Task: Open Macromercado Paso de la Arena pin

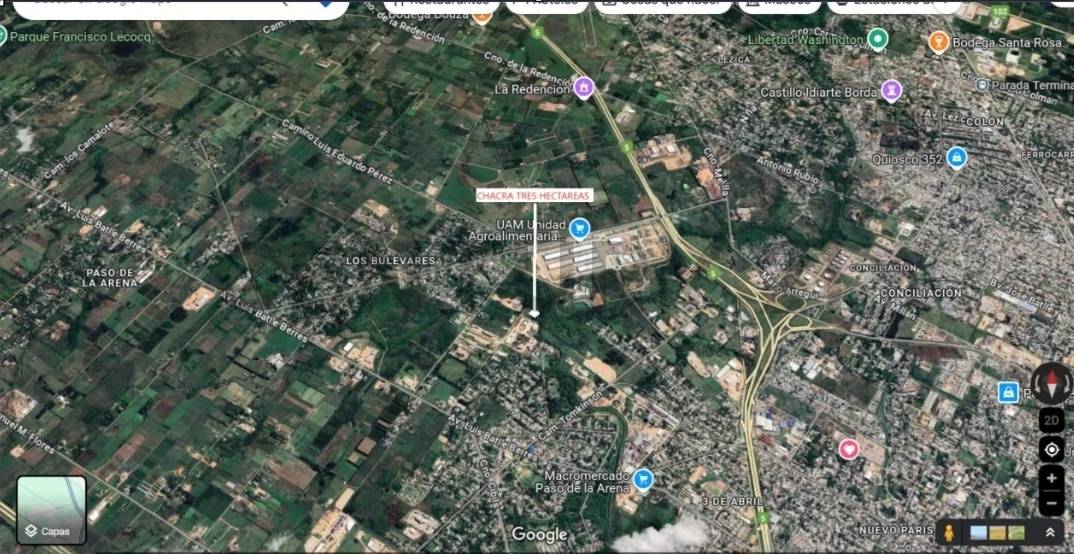Action: tap(643, 480)
